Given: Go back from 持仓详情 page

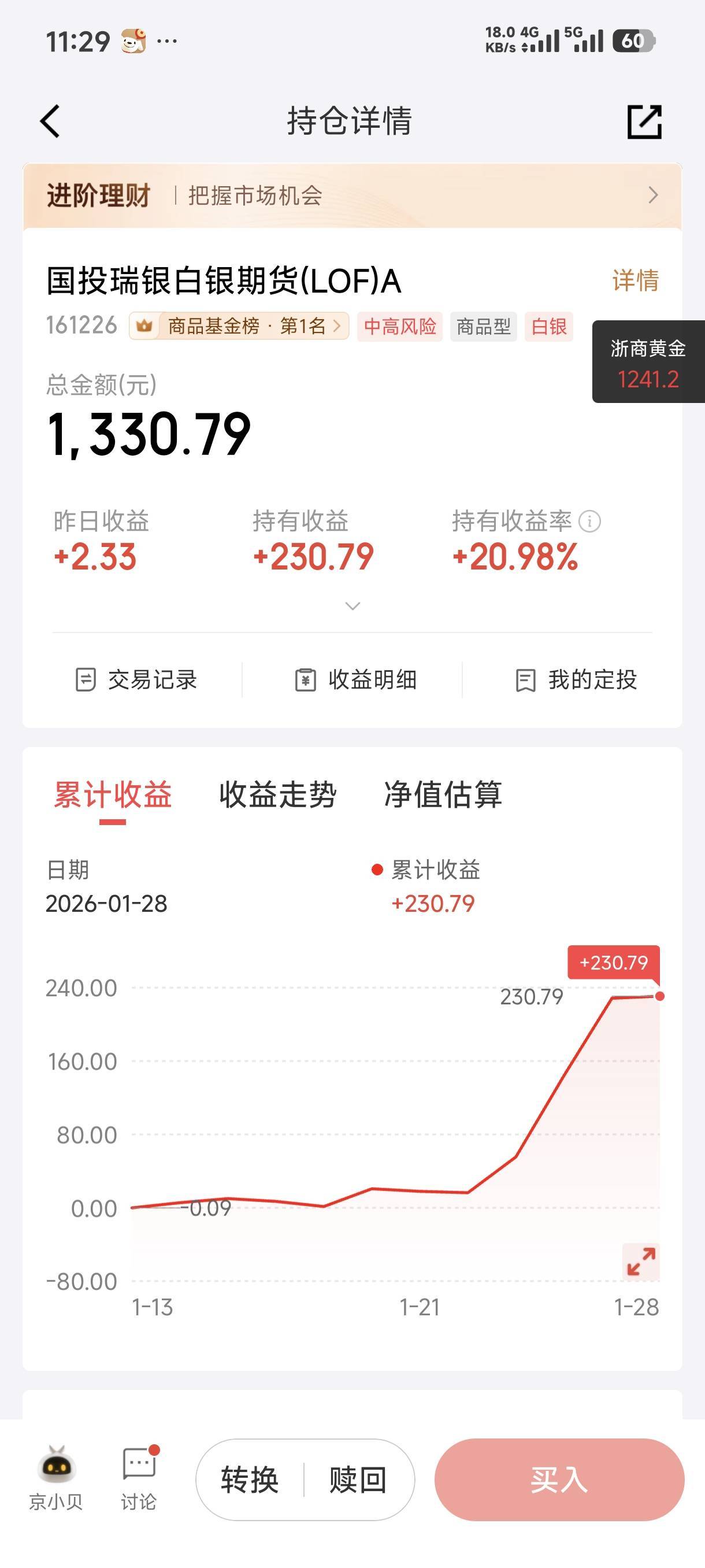Looking at the screenshot, I should pyautogui.click(x=50, y=121).
